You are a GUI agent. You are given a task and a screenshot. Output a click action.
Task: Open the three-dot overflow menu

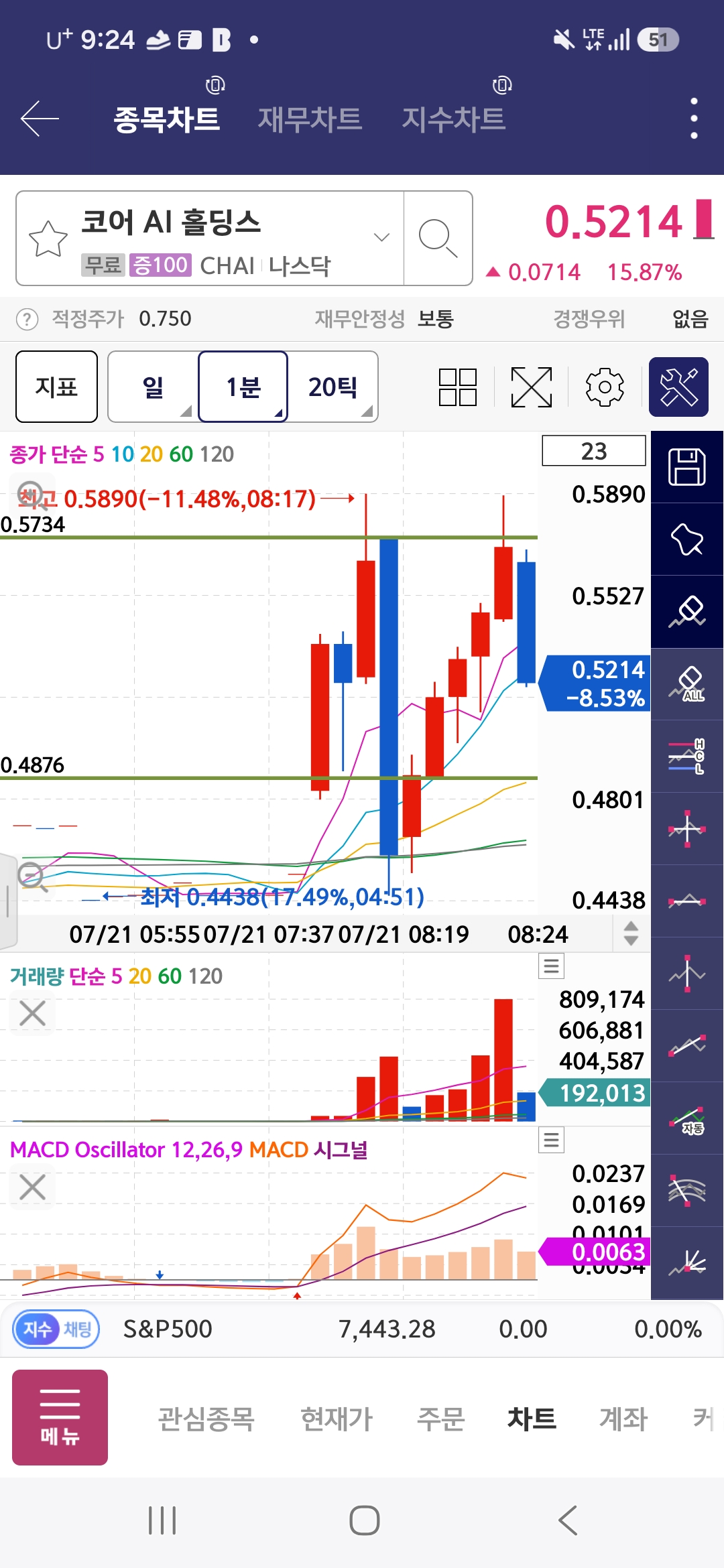coord(694,119)
